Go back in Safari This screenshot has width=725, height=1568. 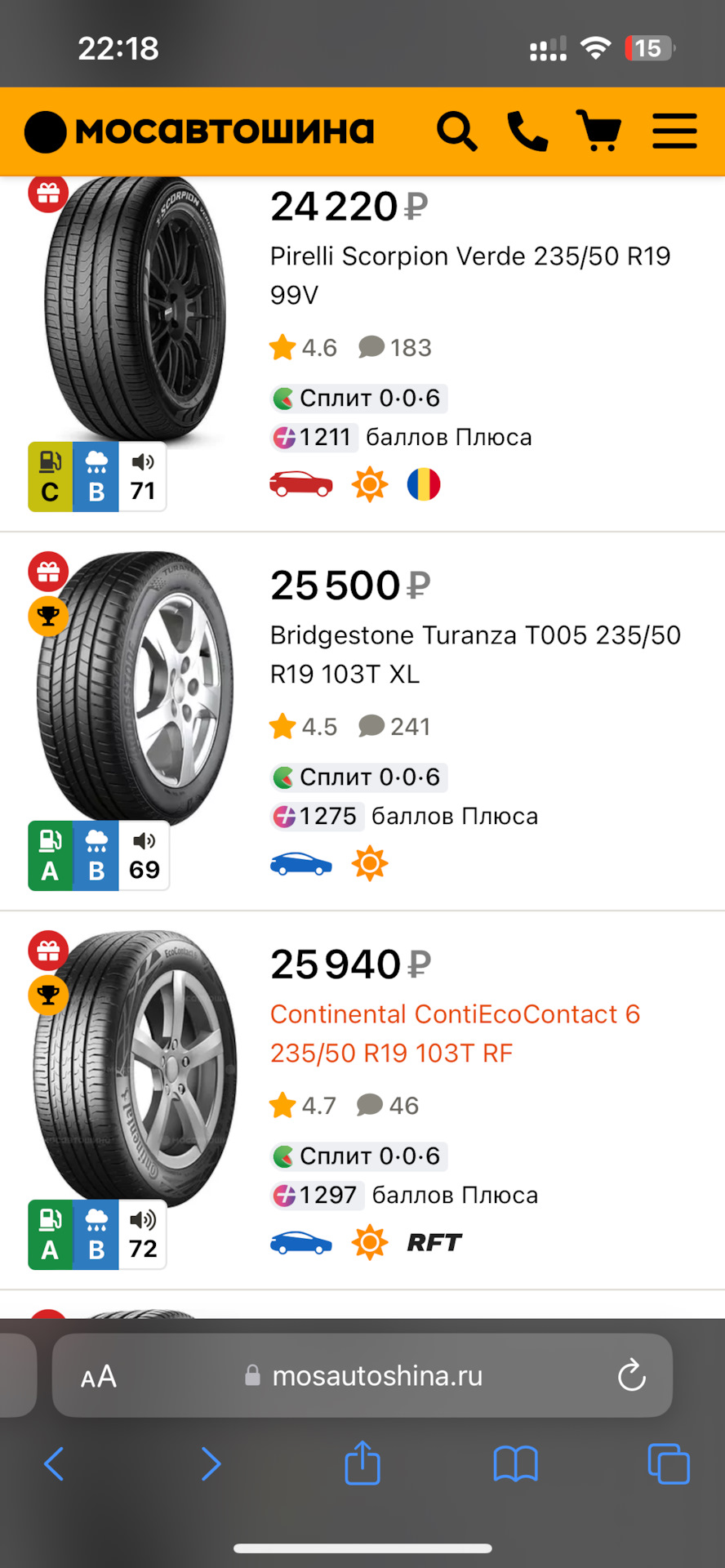54,1463
